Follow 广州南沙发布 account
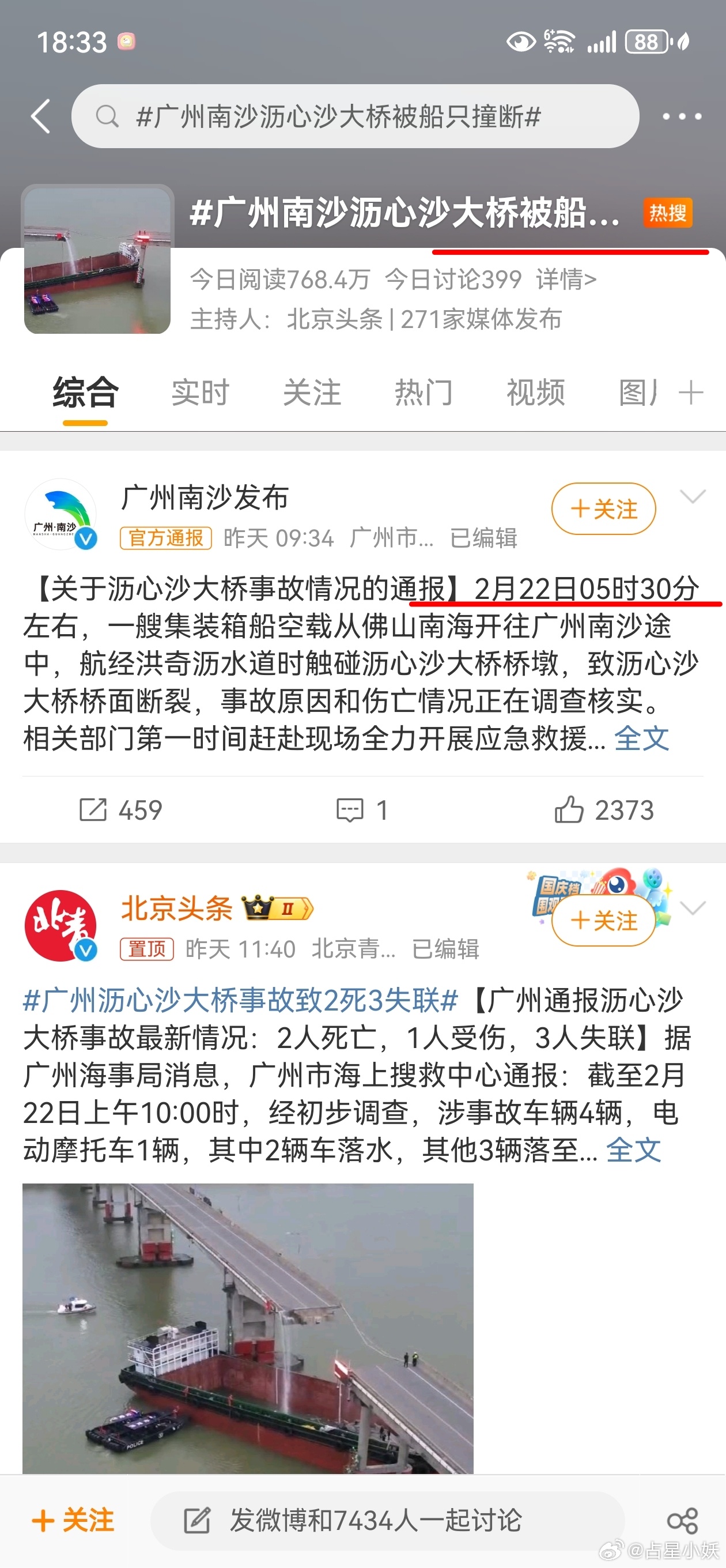This screenshot has width=726, height=1568. point(604,508)
